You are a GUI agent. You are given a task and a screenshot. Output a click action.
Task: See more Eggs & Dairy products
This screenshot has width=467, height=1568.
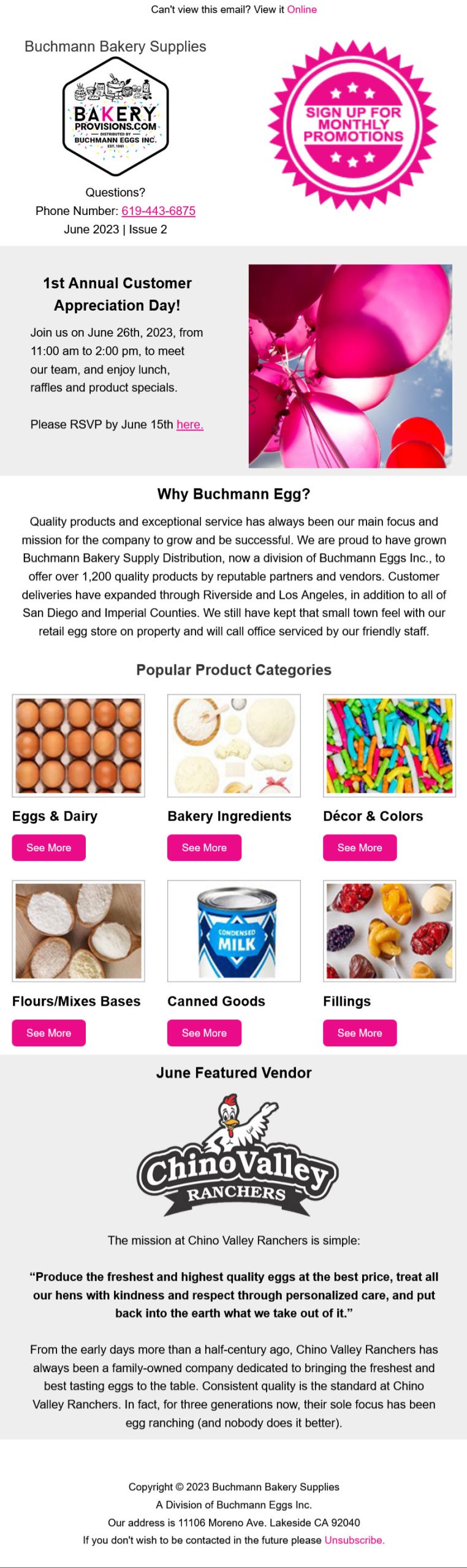pos(48,848)
